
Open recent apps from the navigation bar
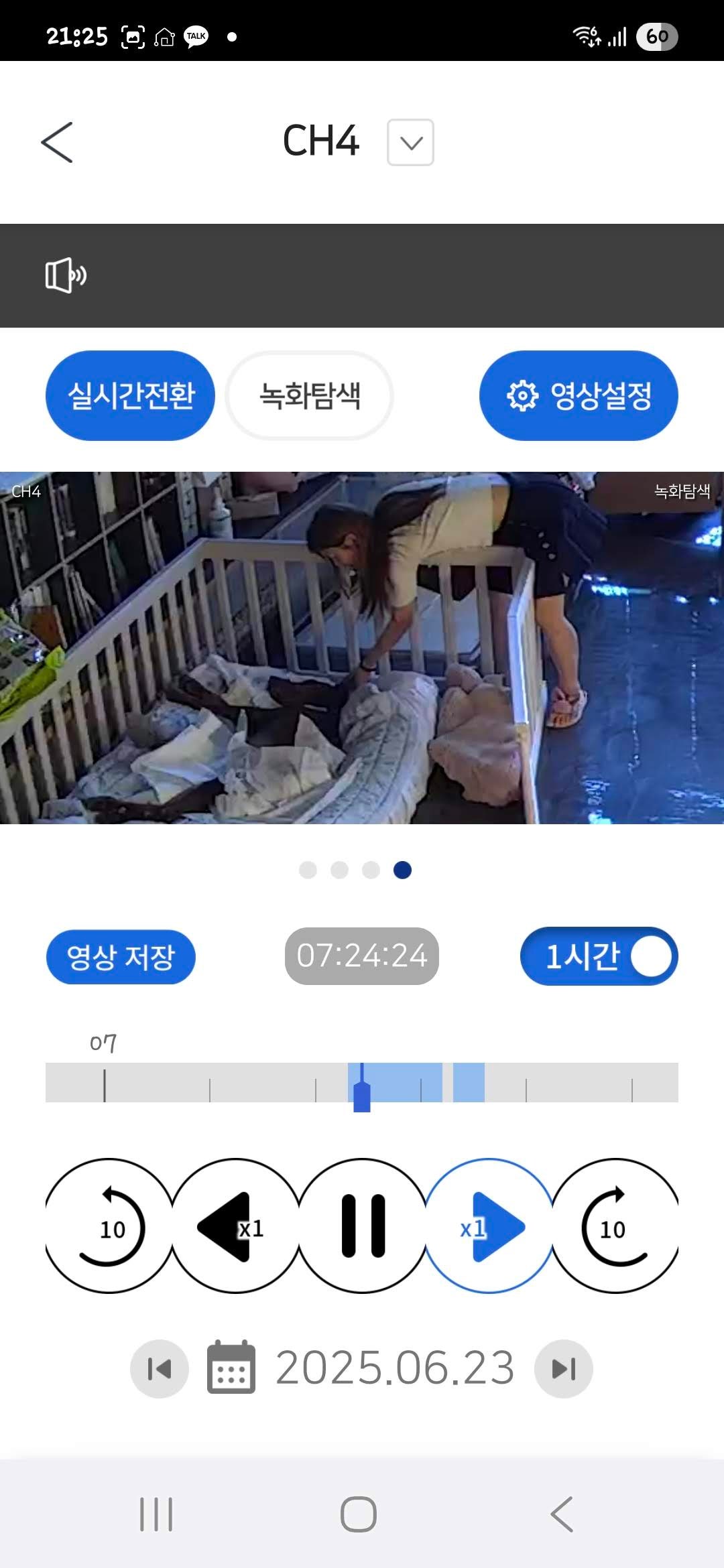tap(156, 1514)
